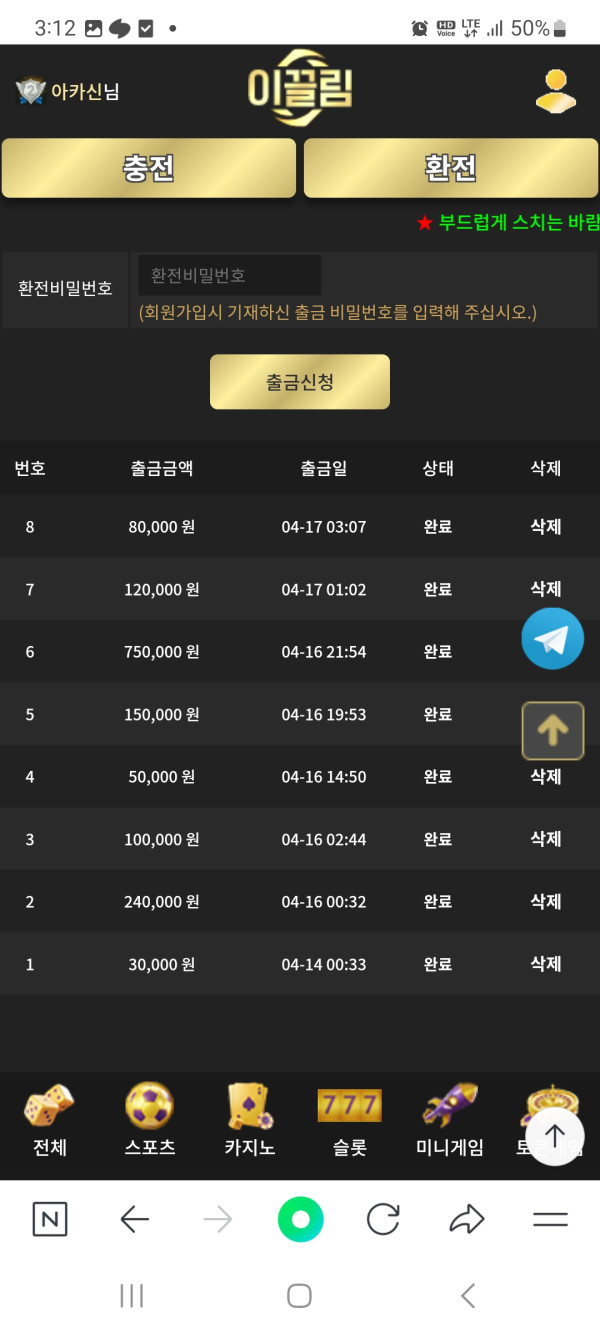The image size is (600, 1333).
Task: Tap the 충전 button
Action: tap(149, 168)
